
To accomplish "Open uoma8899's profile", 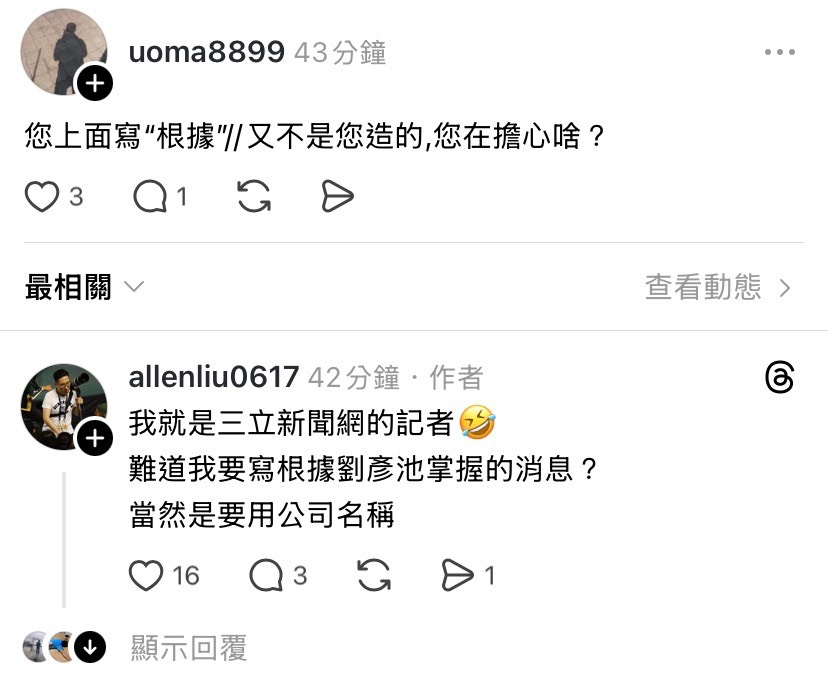I will 206,52.
